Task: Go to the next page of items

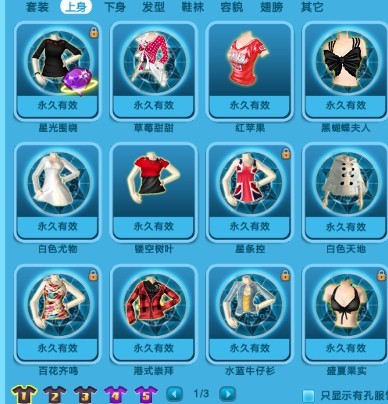Action: [228, 394]
